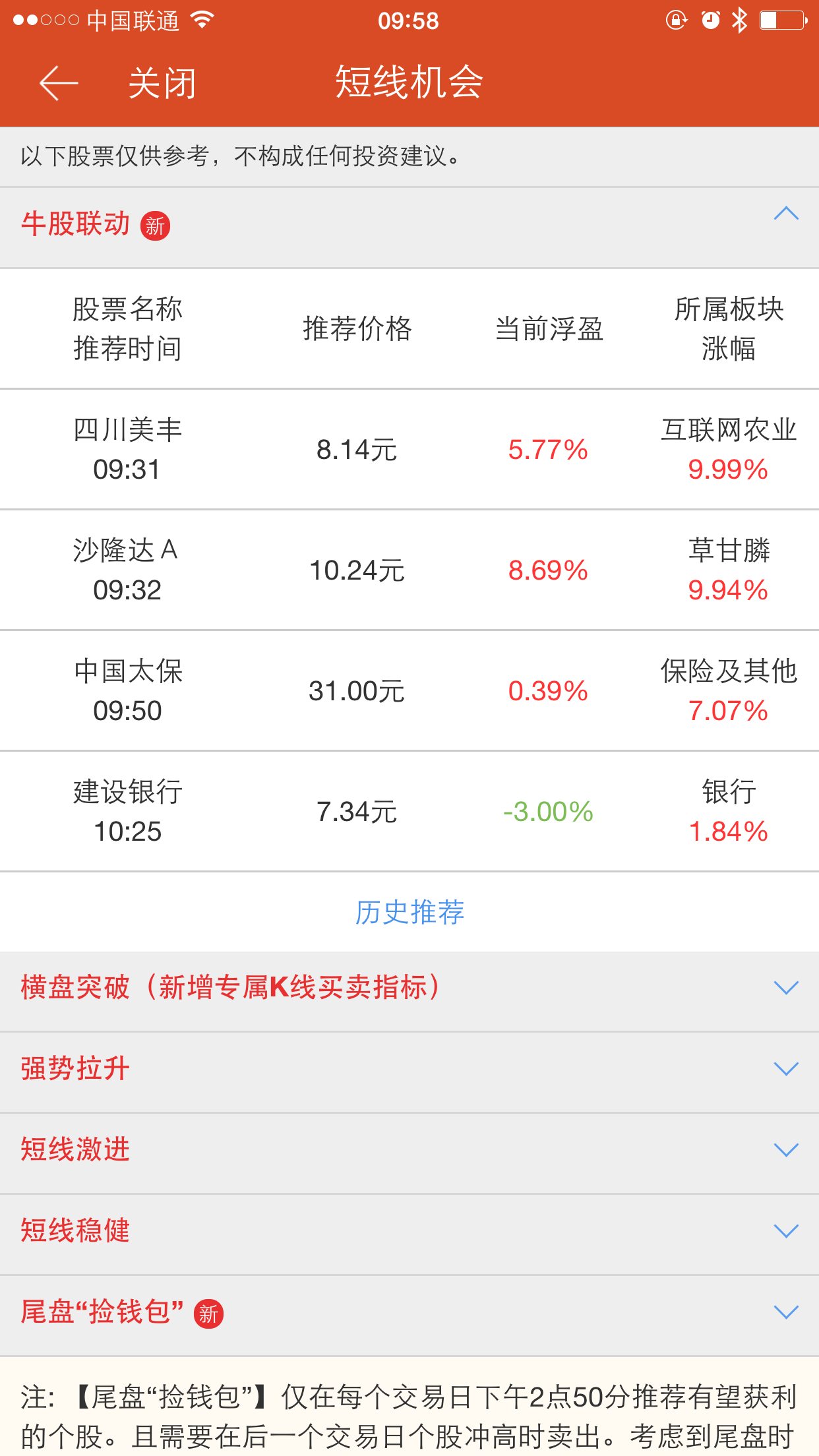Expand the 横盘突破 section
Viewport: 819px width, 1456px height.
409,988
